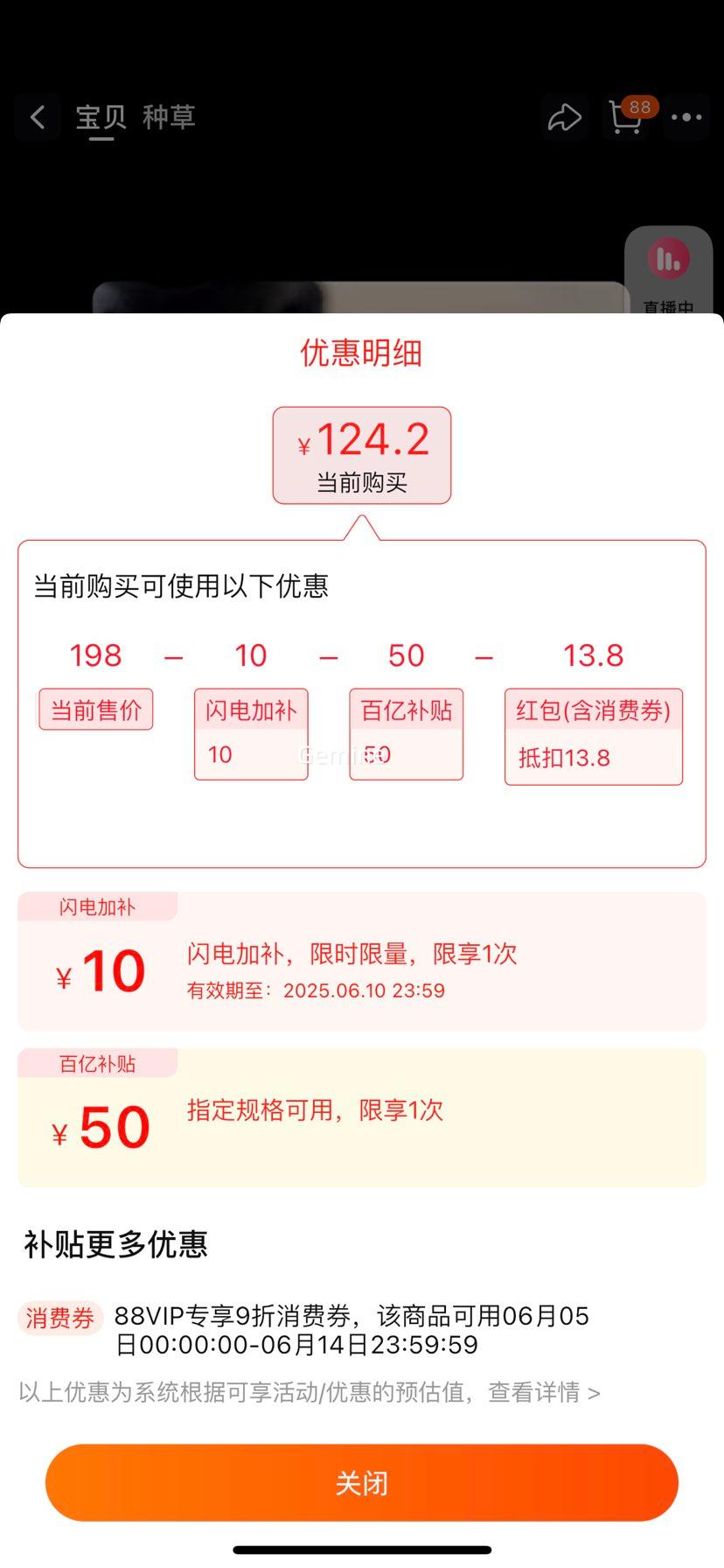Switch to the 种草 tab
This screenshot has height=1568, width=724.
click(169, 117)
